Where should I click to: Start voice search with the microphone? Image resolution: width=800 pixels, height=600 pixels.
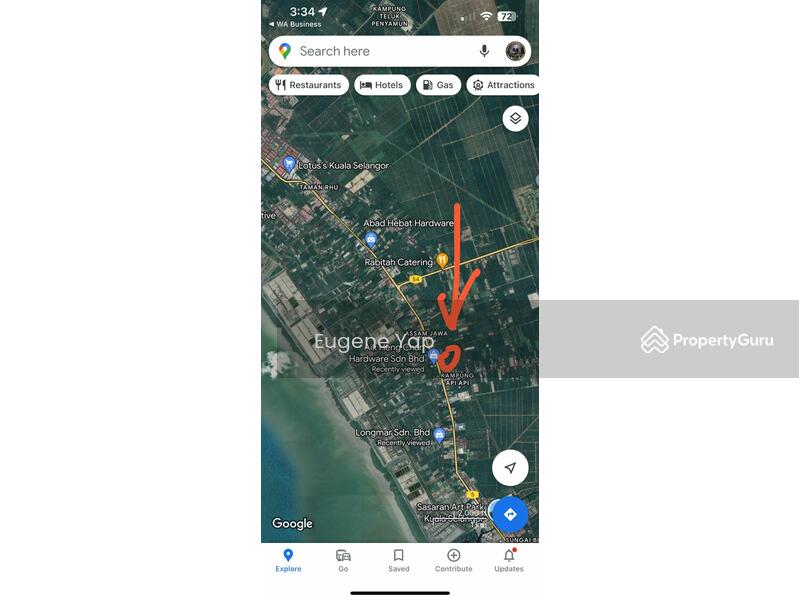[x=484, y=51]
